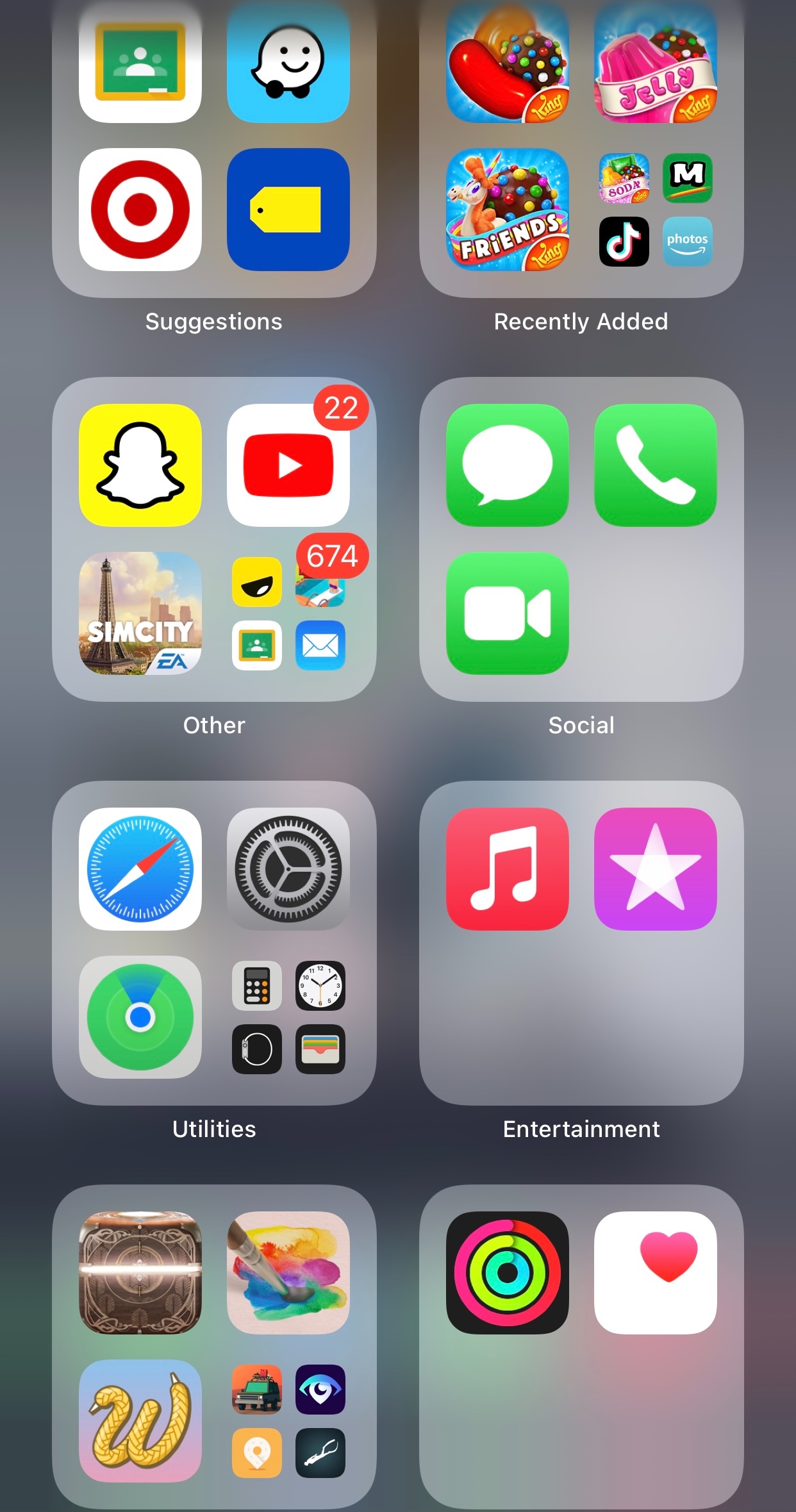
Task: Open the Best Buy app
Action: pos(288,210)
